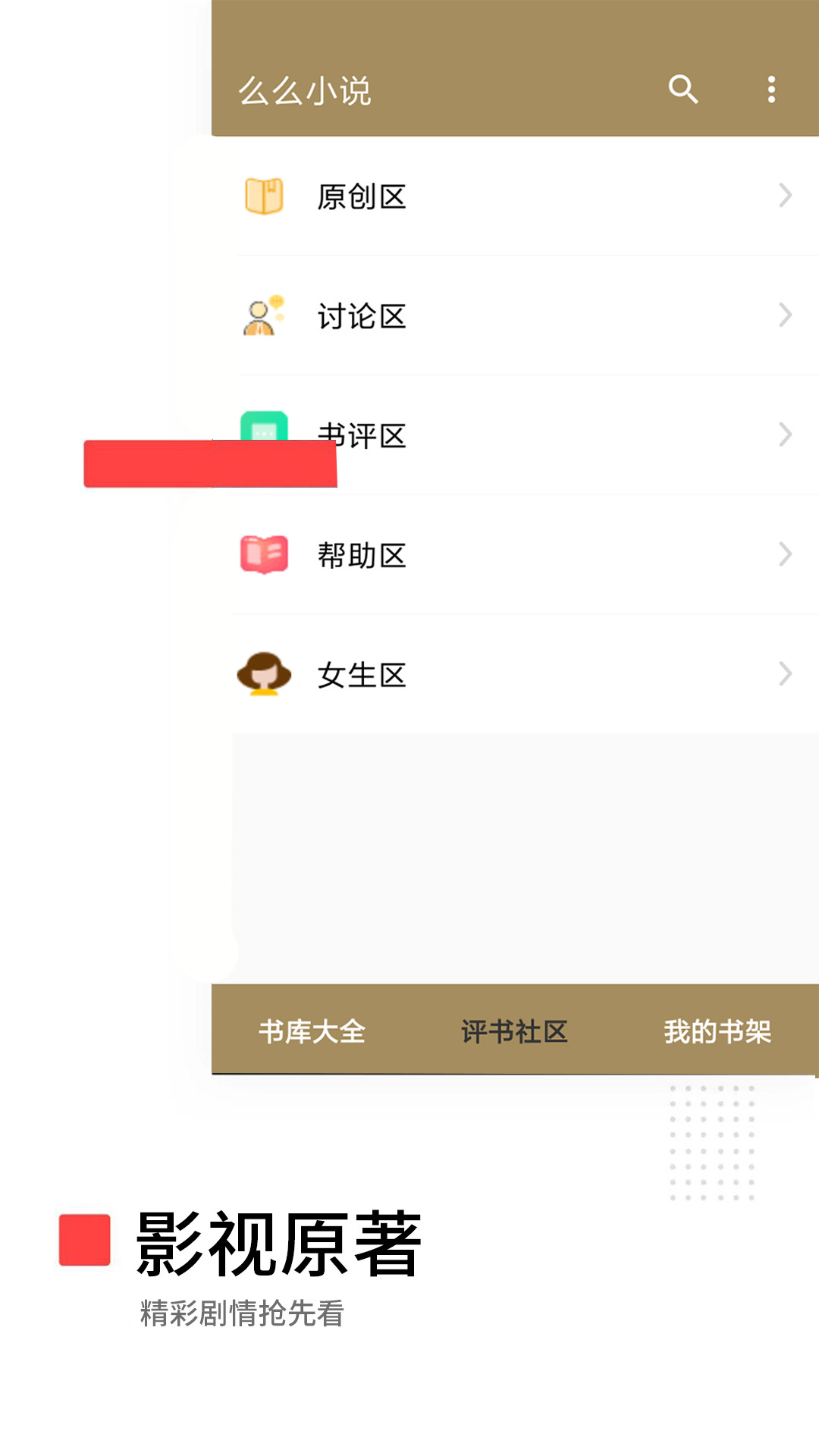The image size is (819, 1456).
Task: Expand the 讨论区 section chevron
Action: [x=785, y=315]
